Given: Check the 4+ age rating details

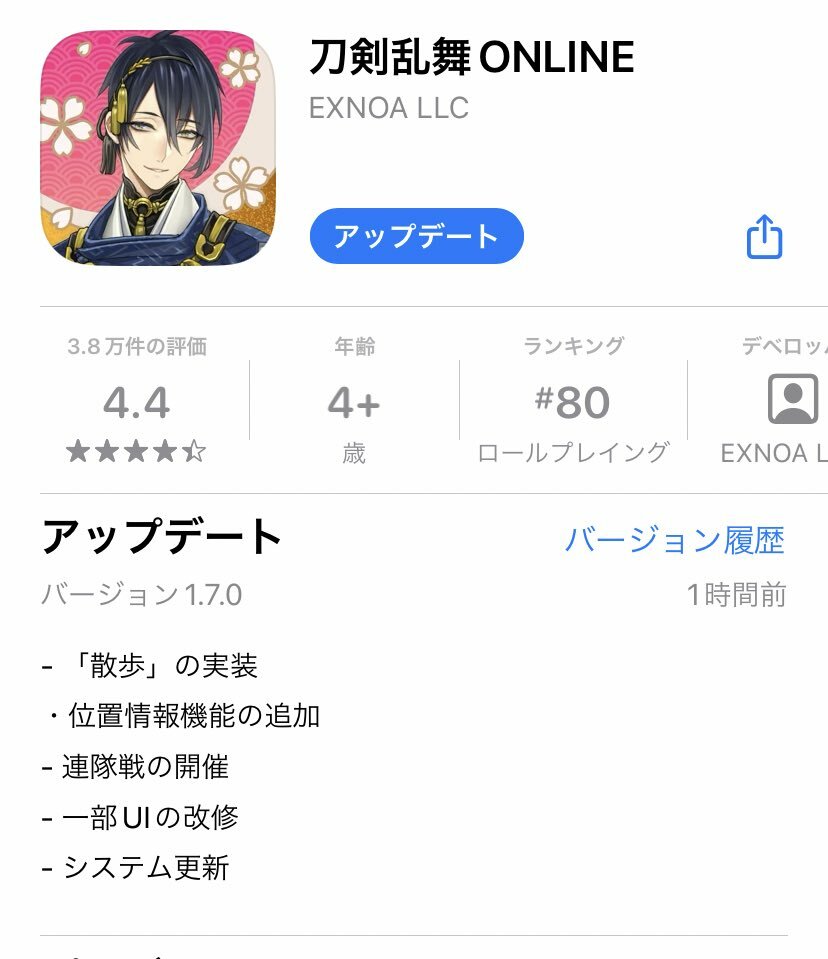Looking at the screenshot, I should tap(354, 402).
